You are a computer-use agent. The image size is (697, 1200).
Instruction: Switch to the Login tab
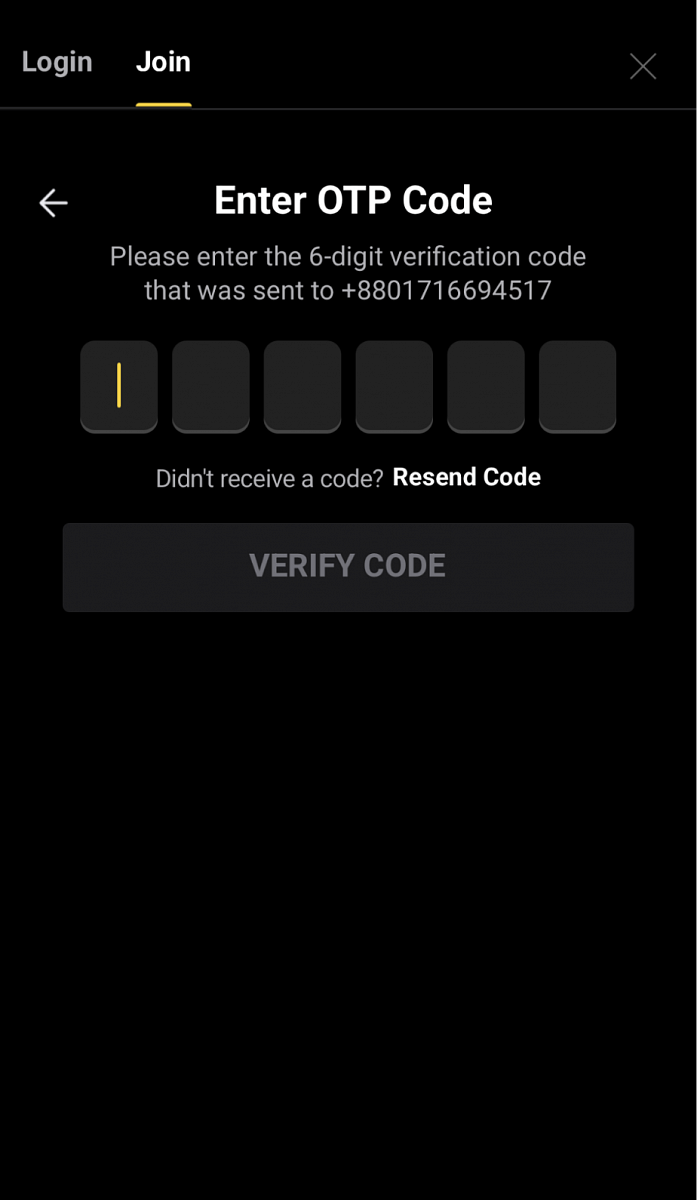click(57, 62)
